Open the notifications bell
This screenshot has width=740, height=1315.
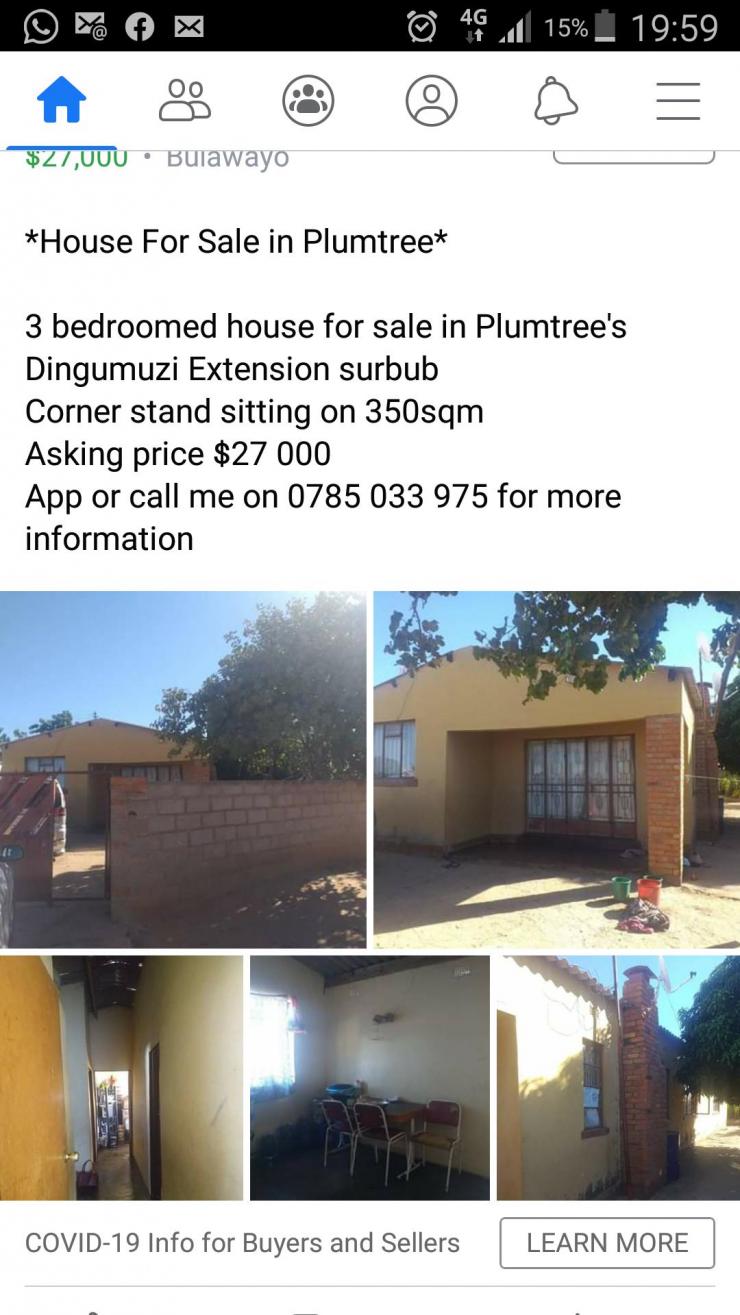click(x=555, y=101)
